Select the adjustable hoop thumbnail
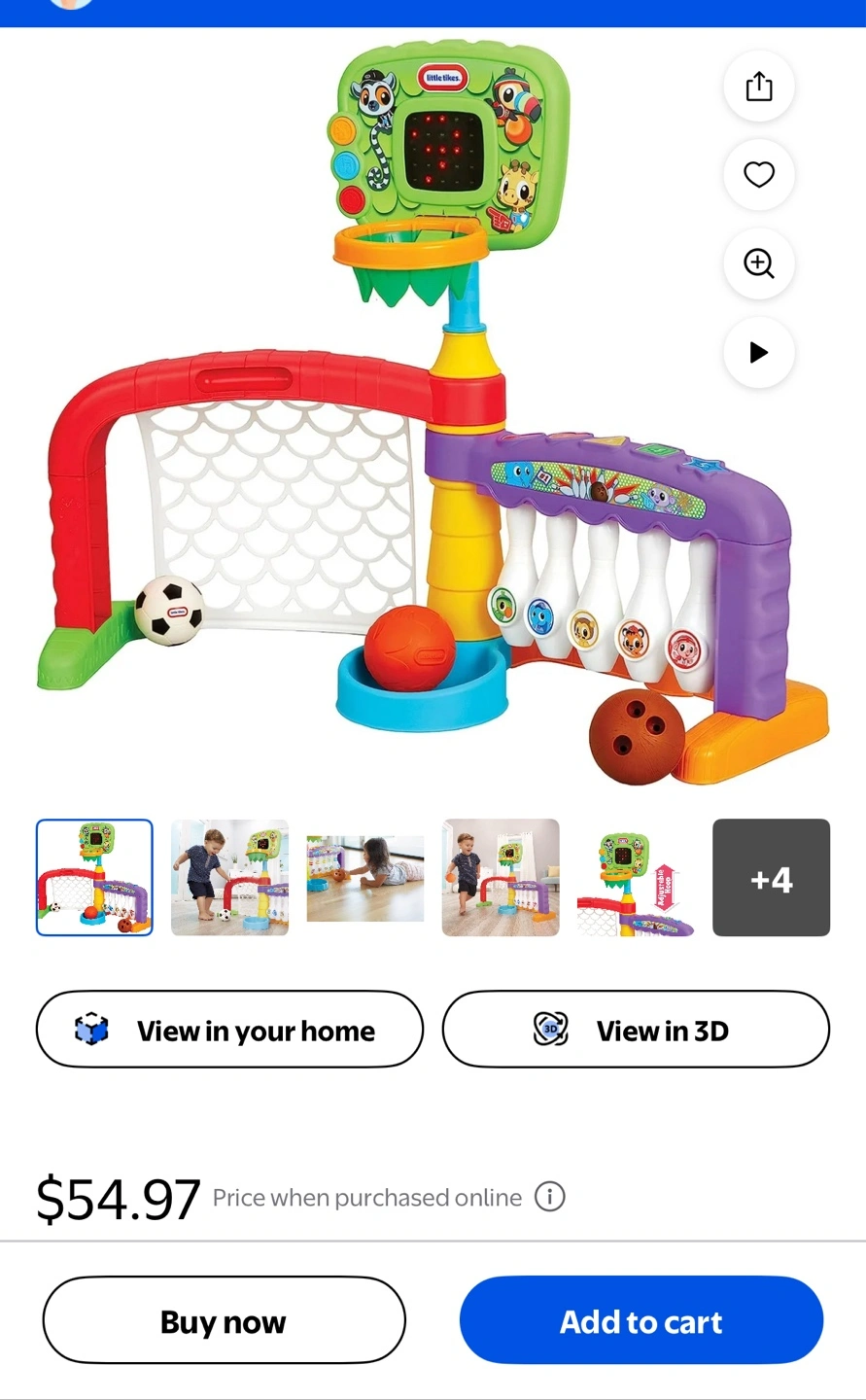This screenshot has height=1400, width=866. [636, 877]
